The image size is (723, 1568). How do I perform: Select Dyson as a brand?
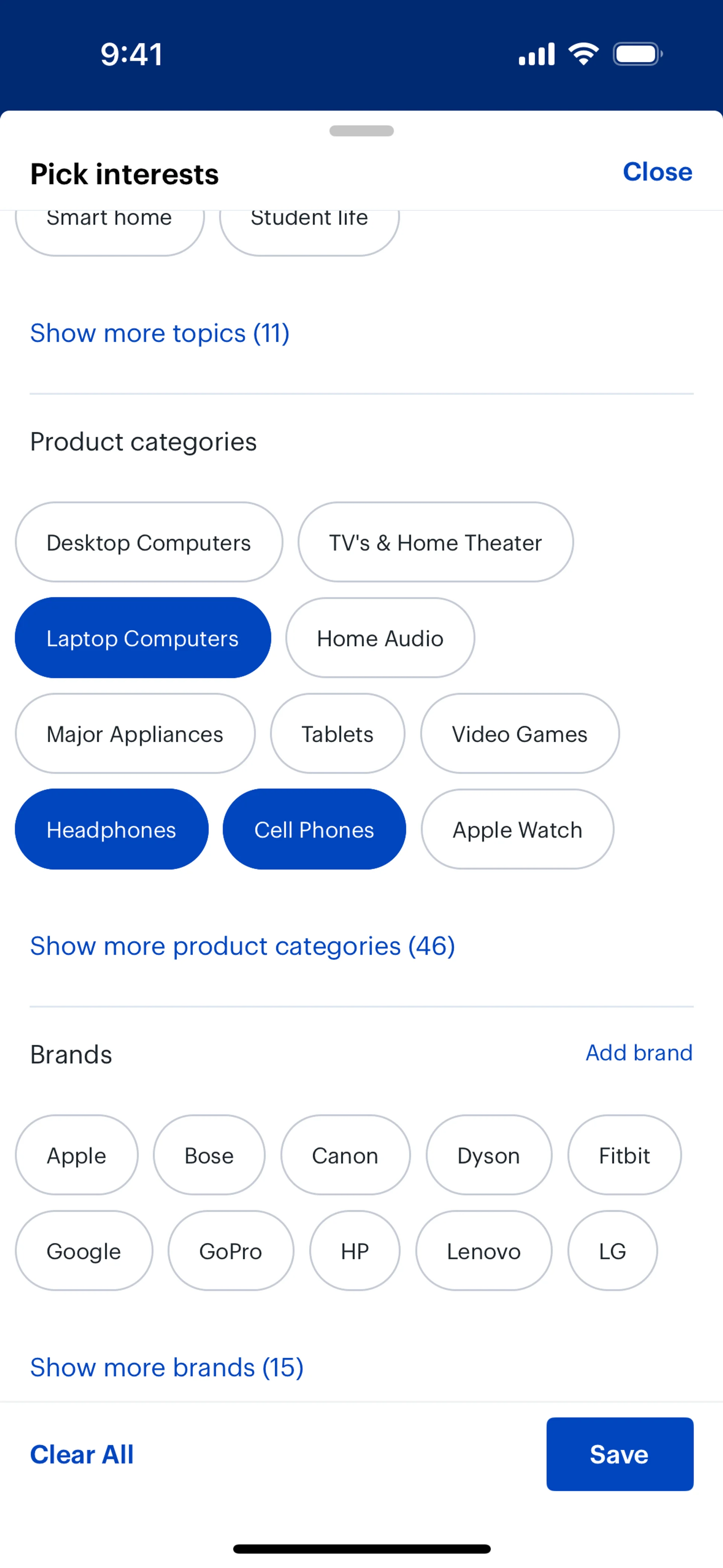pos(489,1155)
